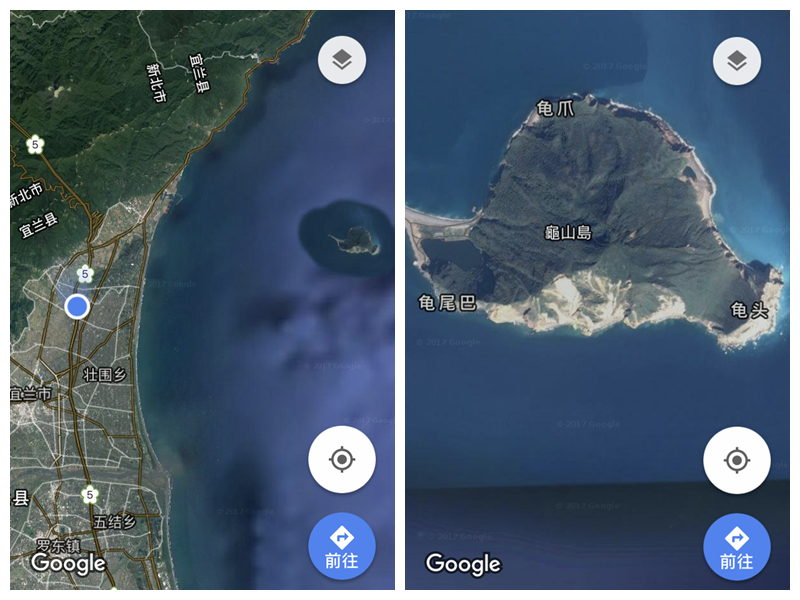
Task: Recenter to my location on the 龜山島 map
Action: pos(737,460)
